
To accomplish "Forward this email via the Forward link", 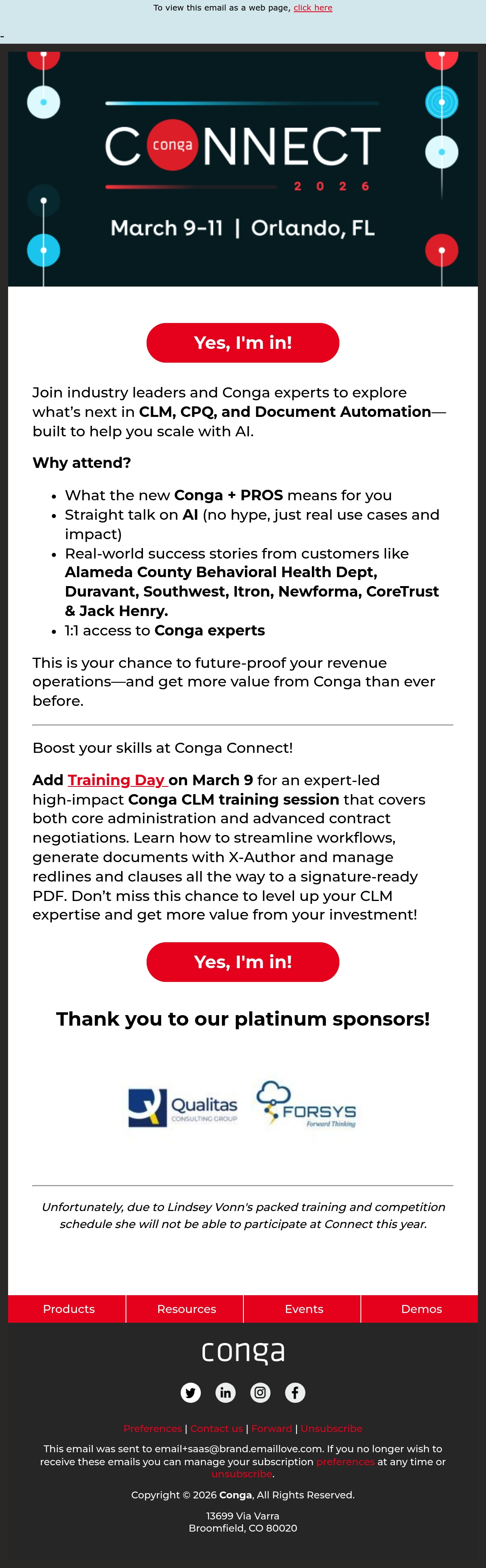I will [x=272, y=1429].
